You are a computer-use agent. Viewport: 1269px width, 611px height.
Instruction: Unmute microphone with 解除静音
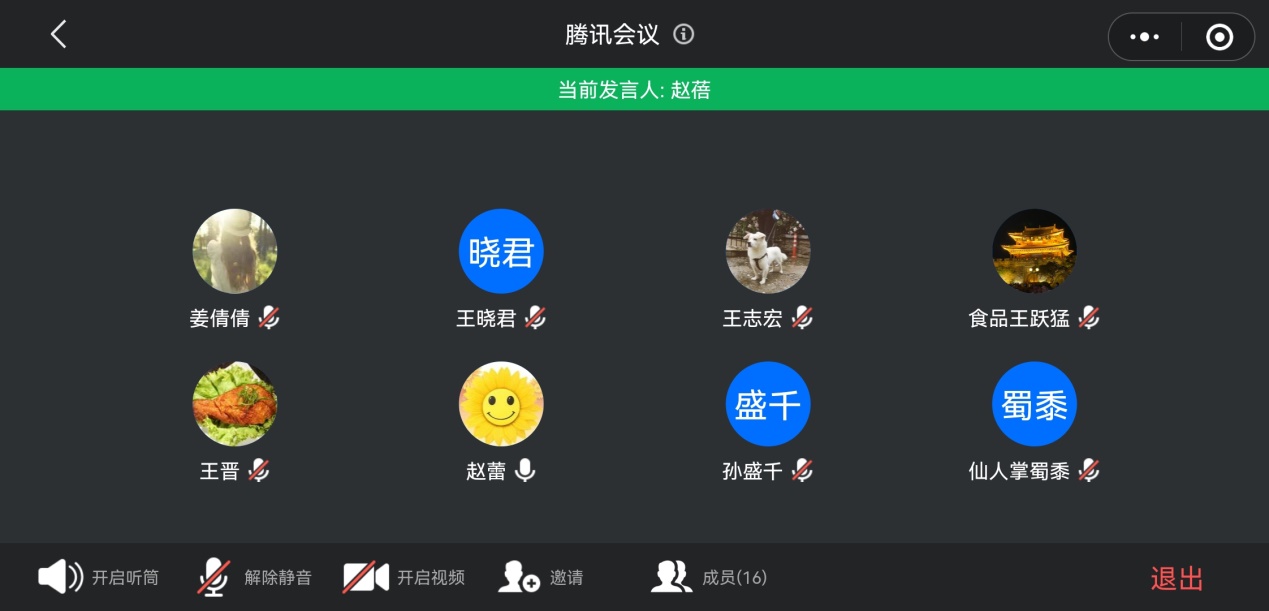pyautogui.click(x=255, y=577)
